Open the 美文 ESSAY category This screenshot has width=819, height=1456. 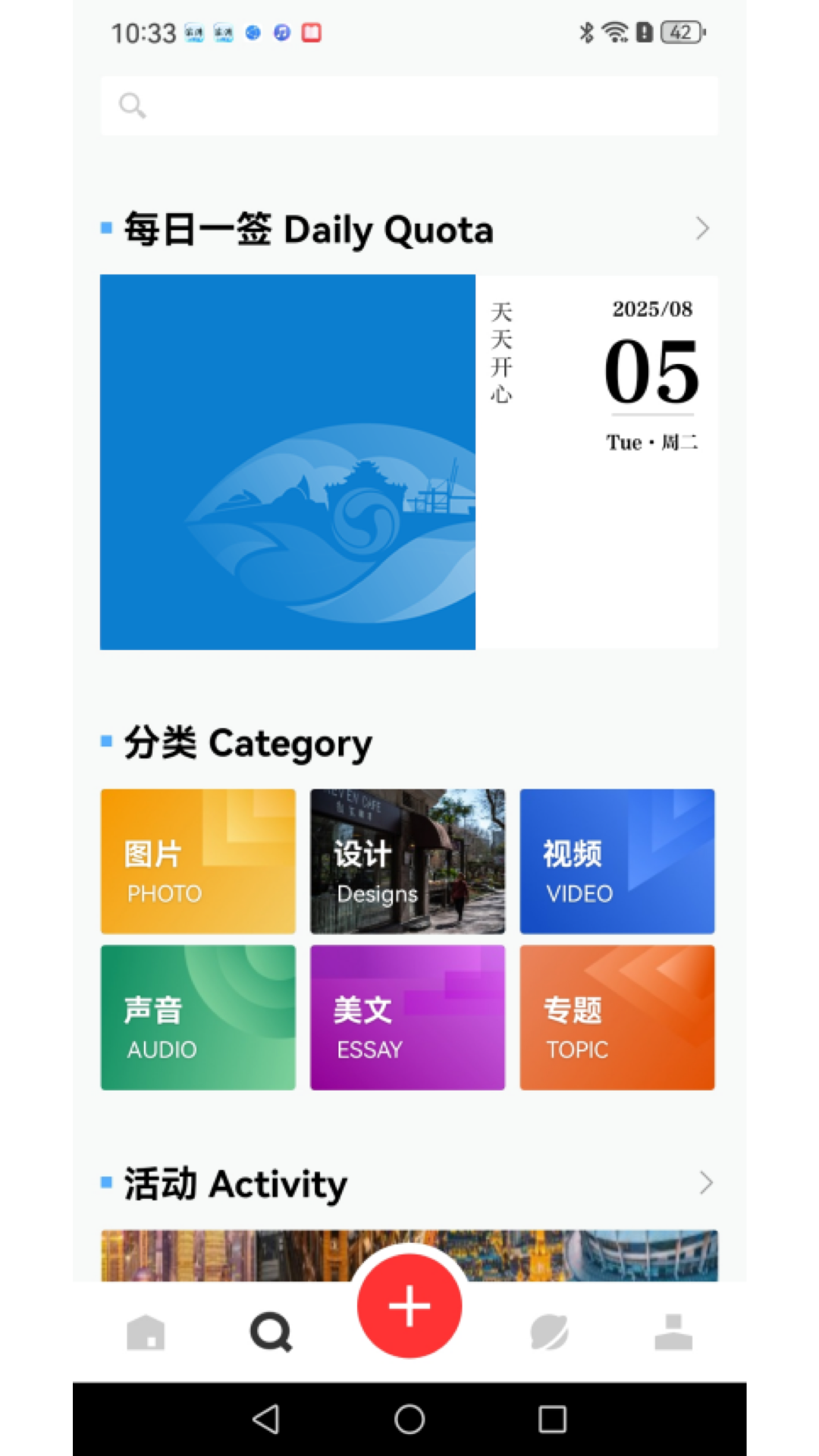(407, 1017)
